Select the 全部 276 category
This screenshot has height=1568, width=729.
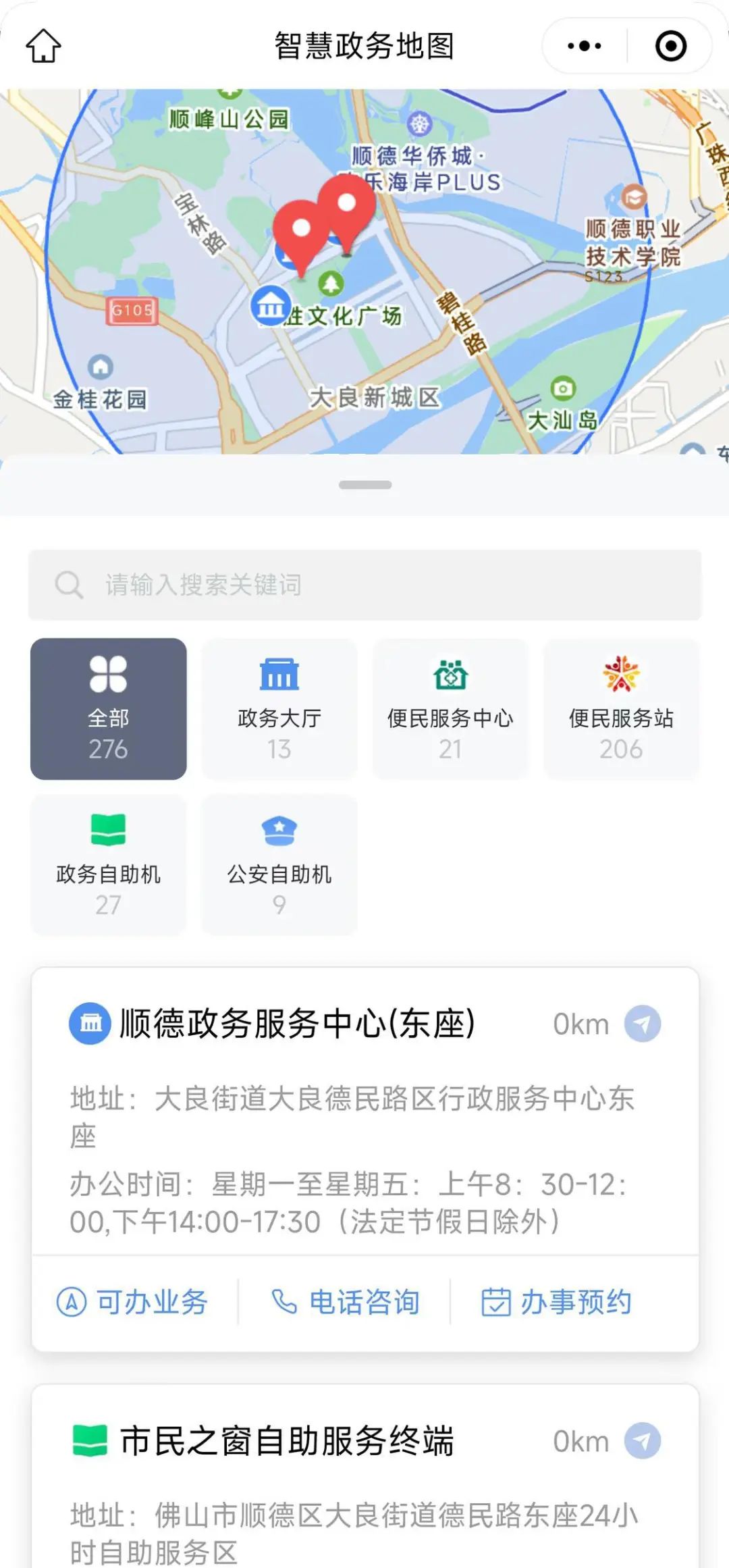pyautogui.click(x=109, y=708)
